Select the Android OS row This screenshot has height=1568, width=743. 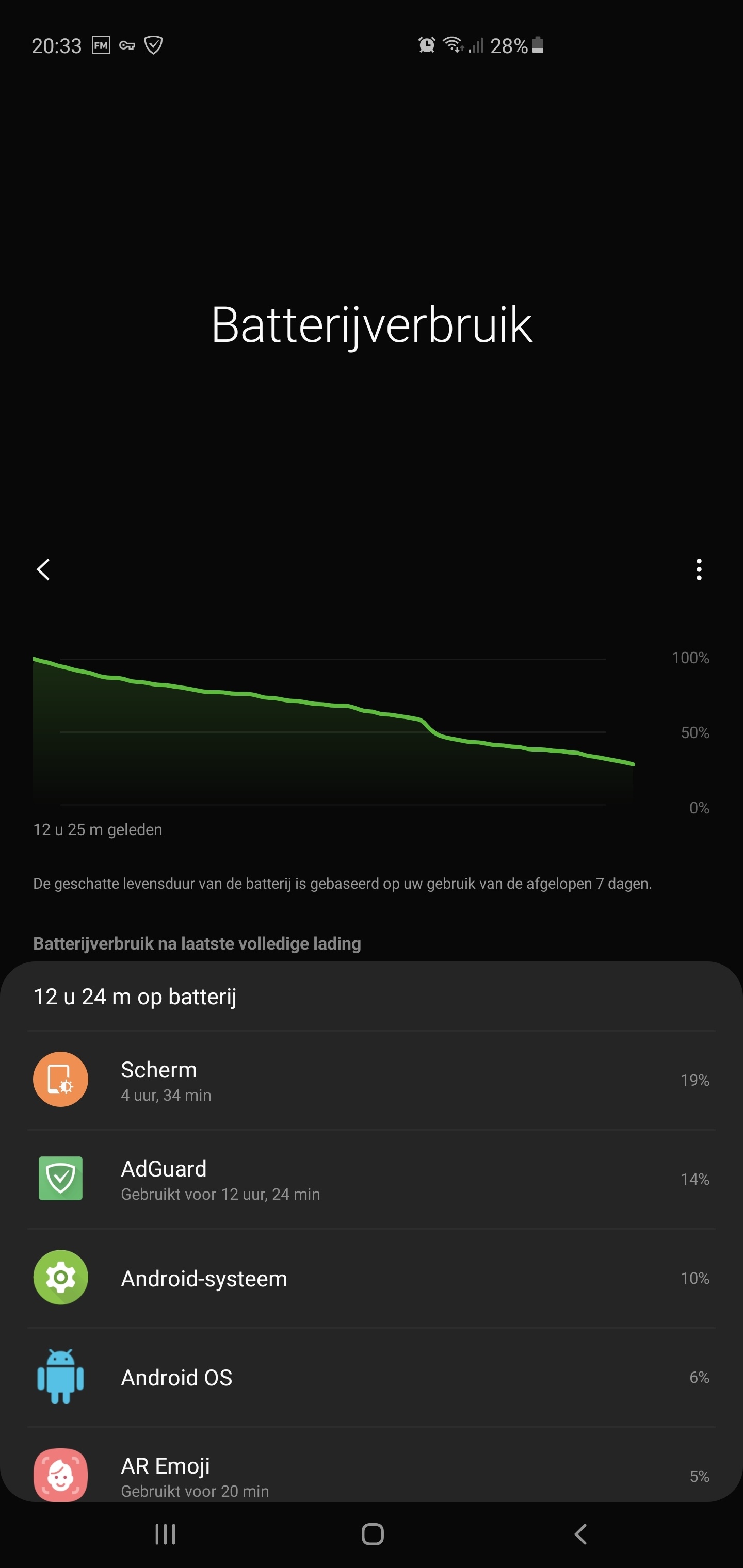(372, 1378)
